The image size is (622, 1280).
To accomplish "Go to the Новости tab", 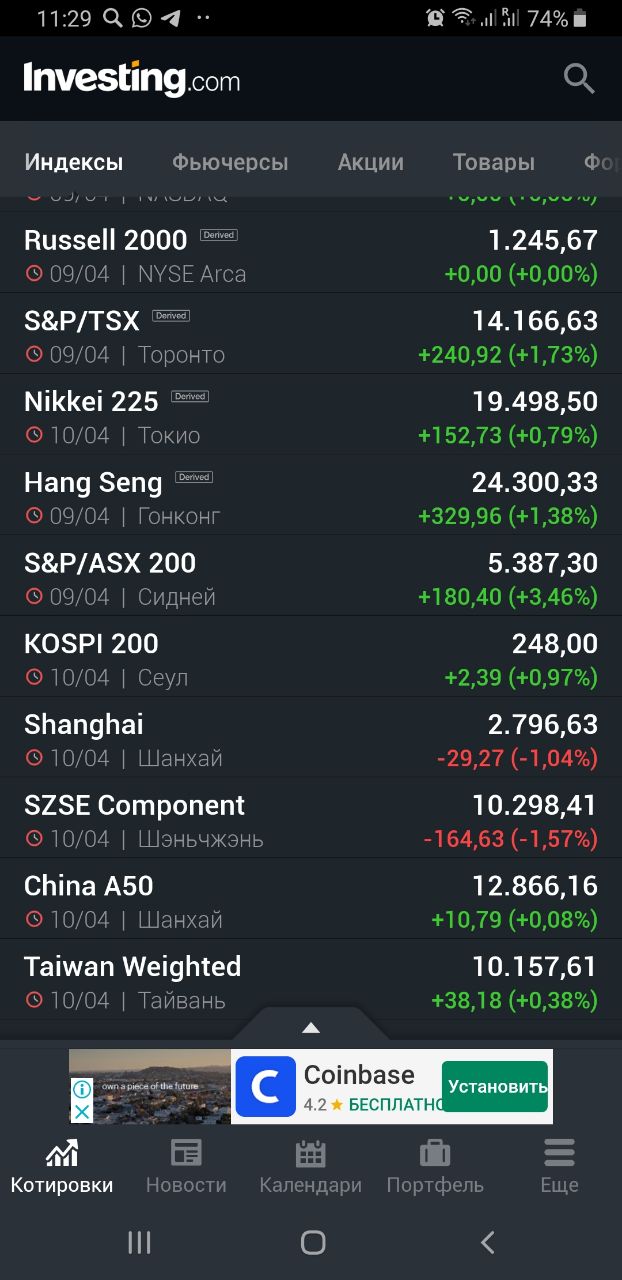I will tap(186, 1167).
